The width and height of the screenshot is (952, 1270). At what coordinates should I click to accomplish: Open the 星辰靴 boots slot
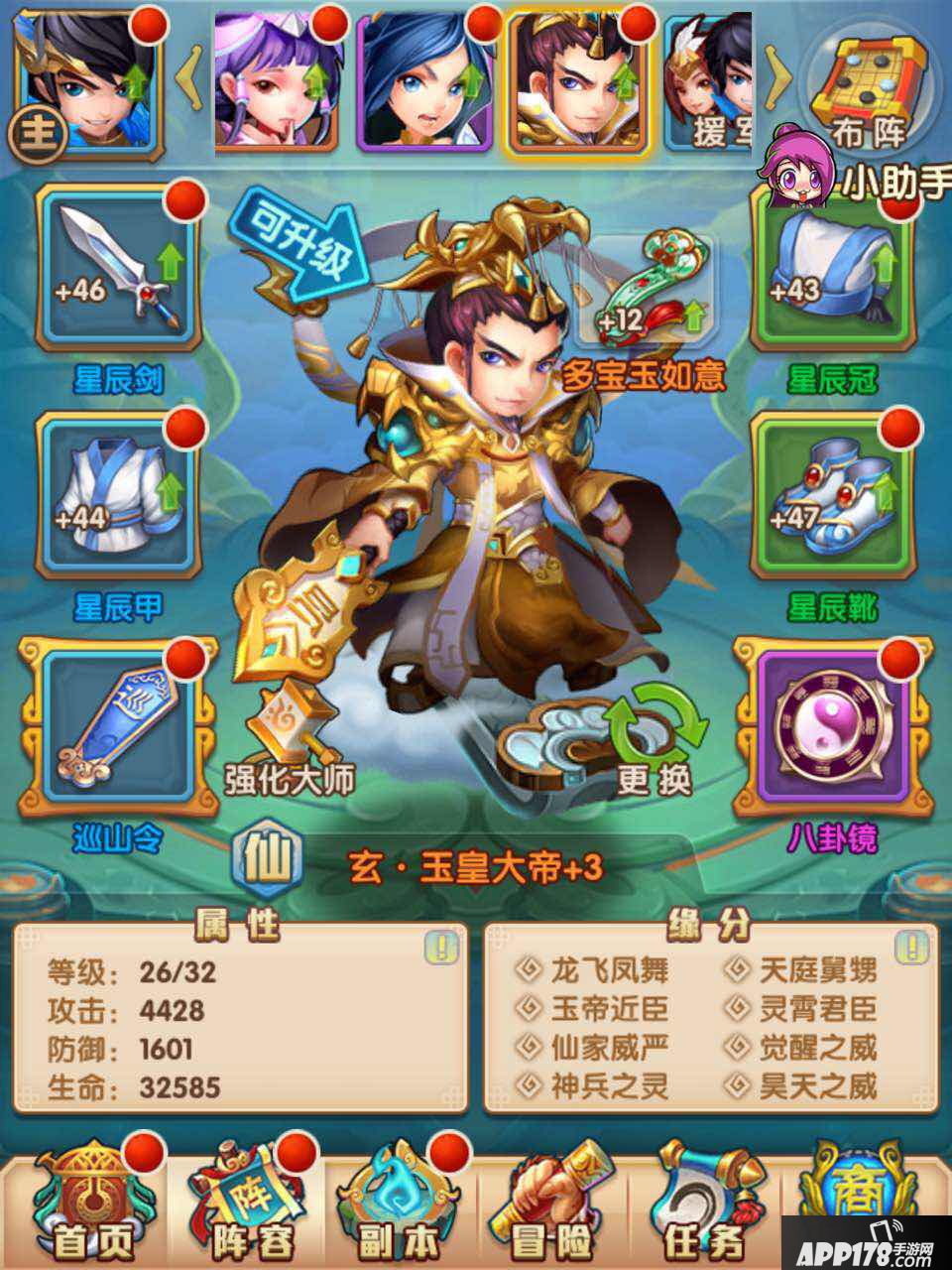[831, 498]
